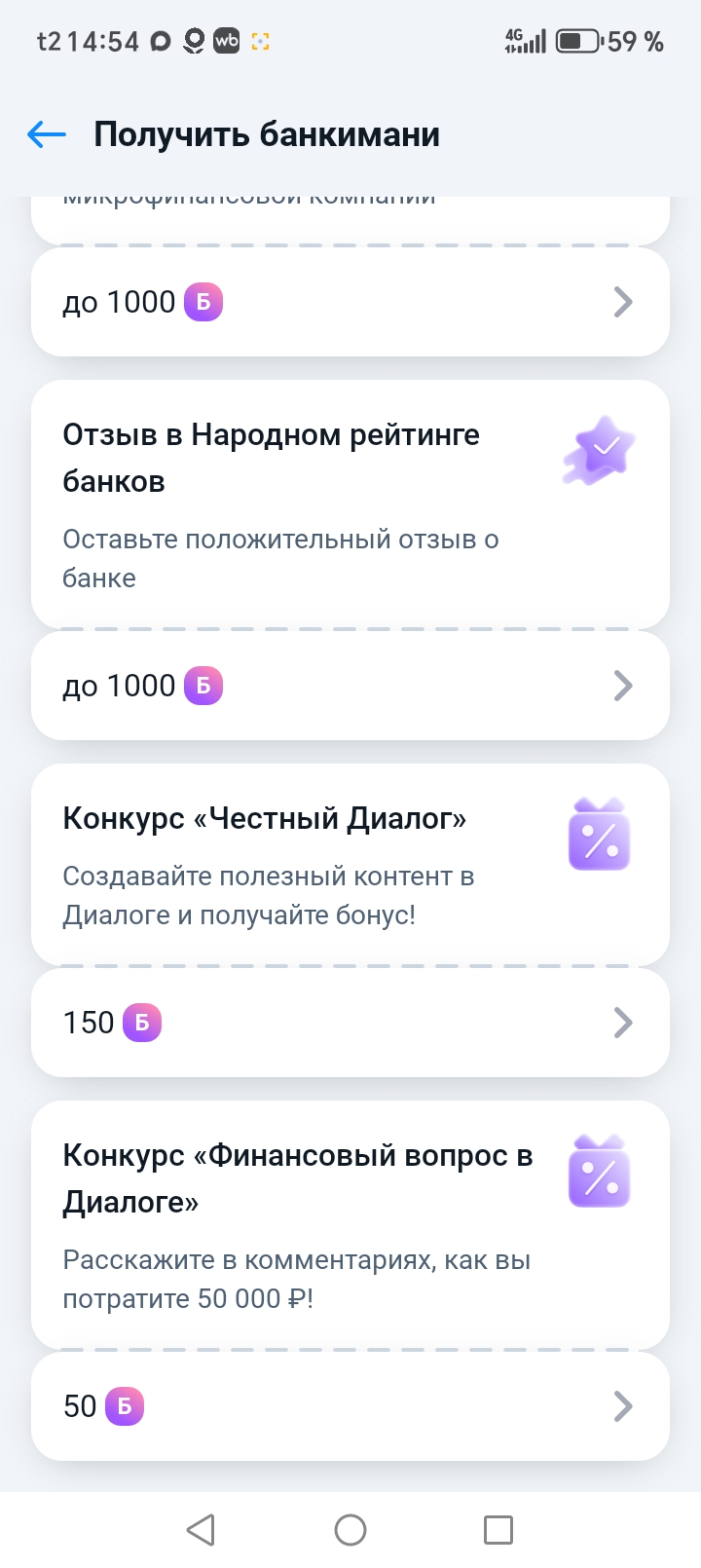Open the «Отзыв в Народном рейтинге банков» card
This screenshot has height=1568, width=701.
[350, 504]
